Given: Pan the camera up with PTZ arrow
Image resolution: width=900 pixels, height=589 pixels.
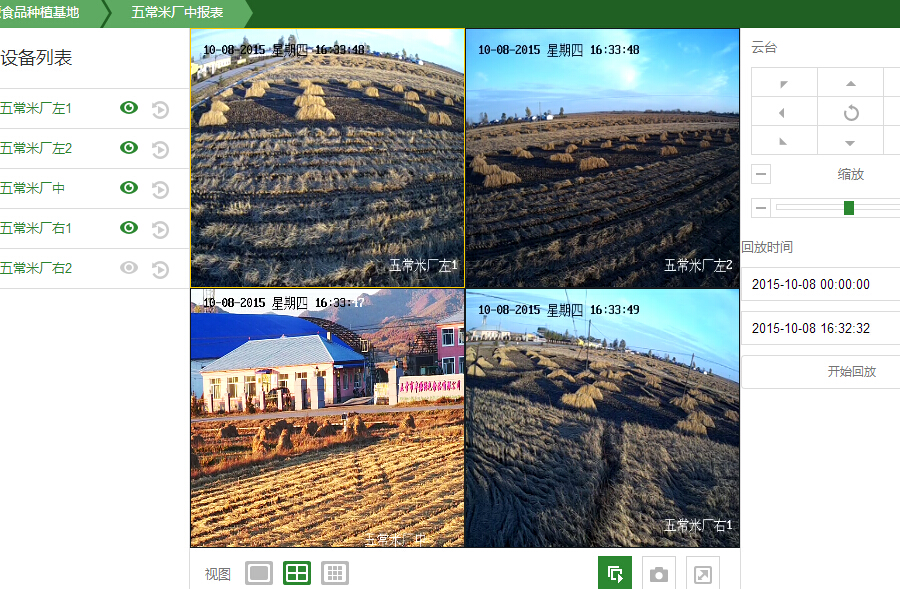Looking at the screenshot, I should pos(851,84).
